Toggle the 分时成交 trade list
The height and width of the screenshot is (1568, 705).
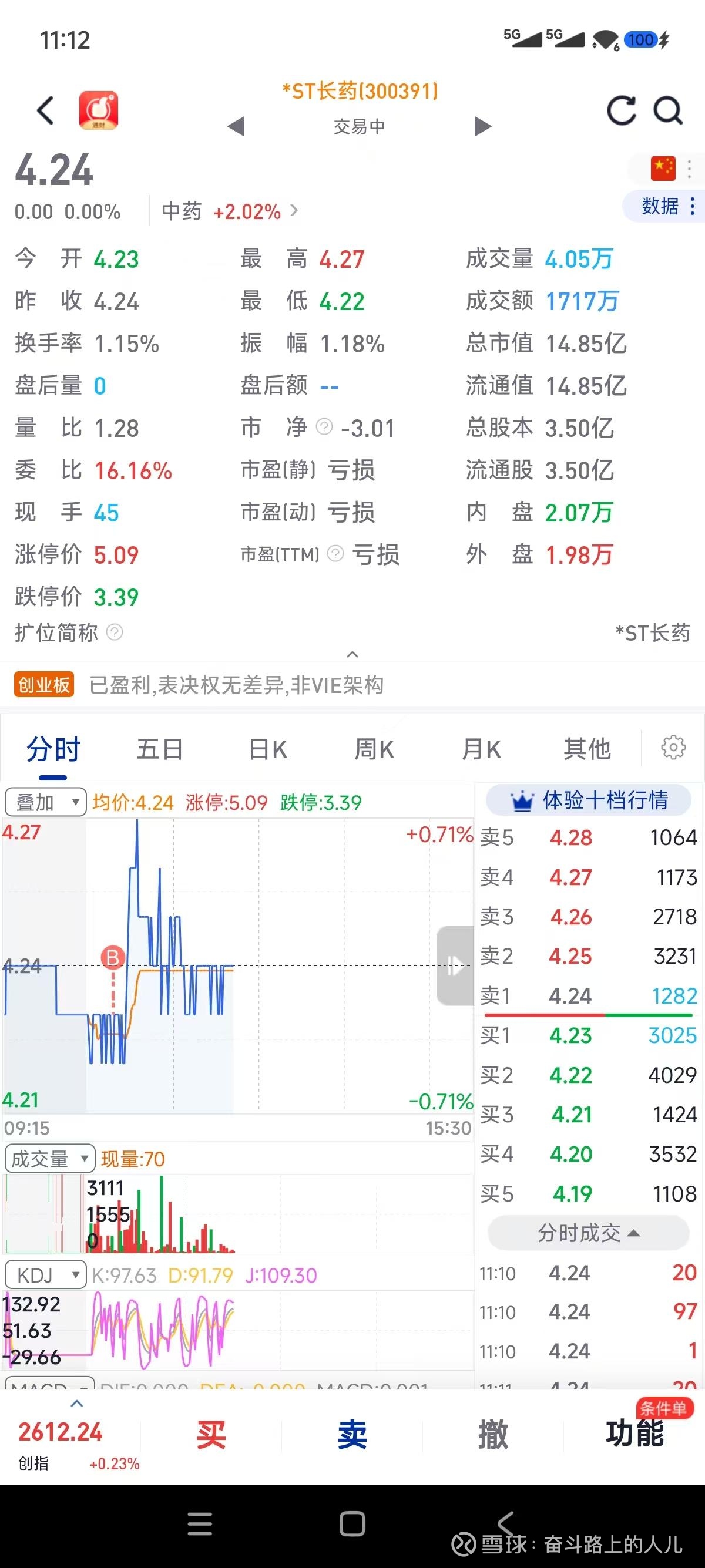tap(589, 1233)
